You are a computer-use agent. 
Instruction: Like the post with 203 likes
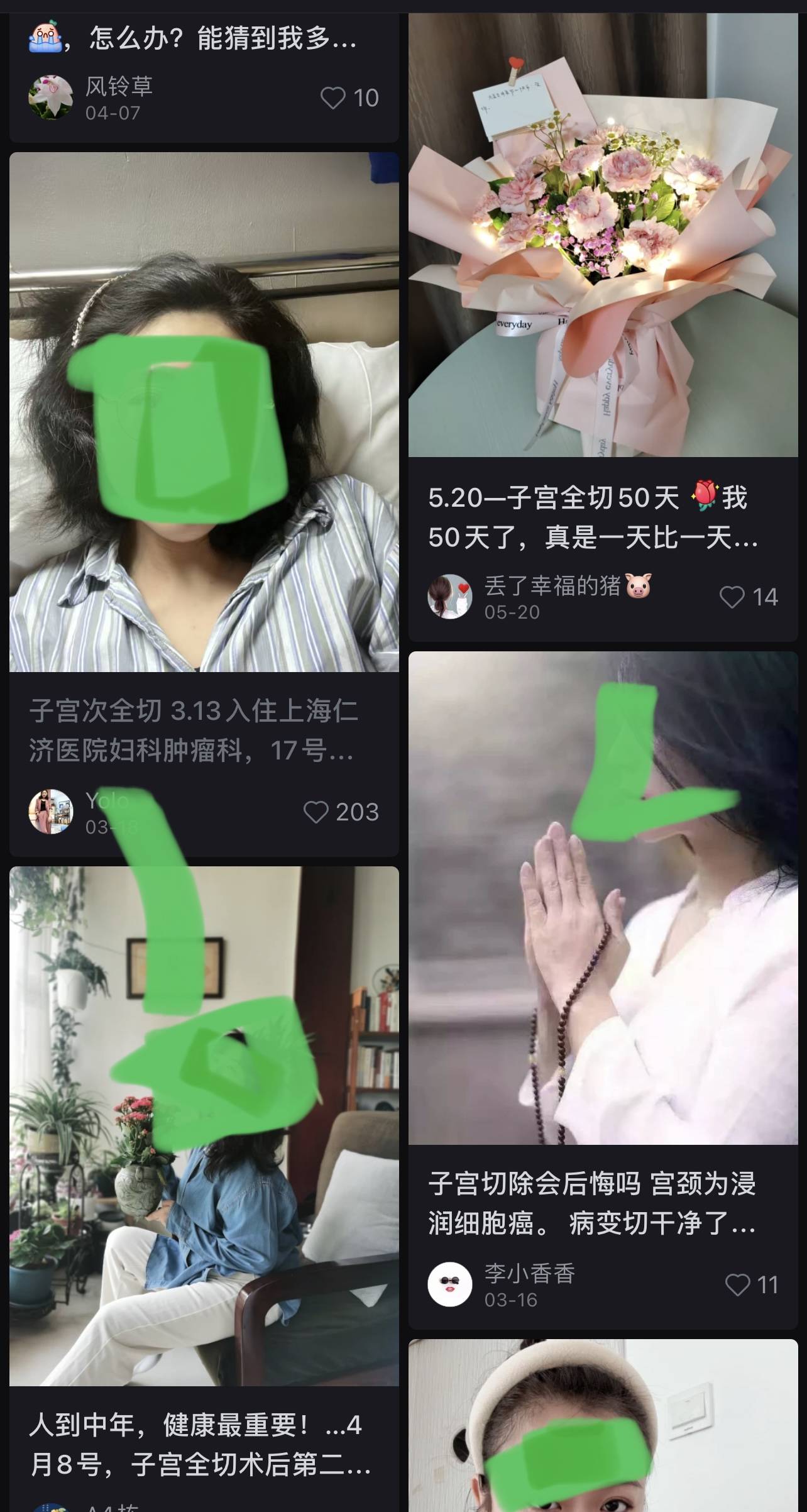click(316, 812)
